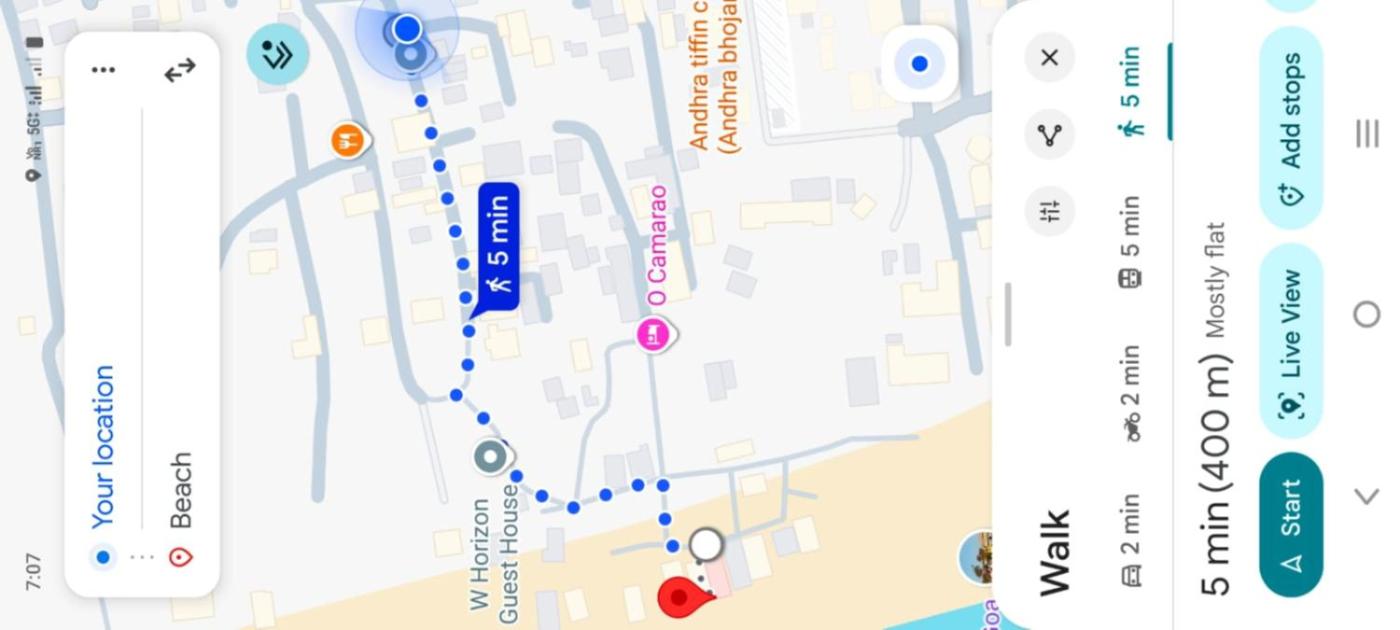The image size is (1400, 630).
Task: Open route options sliders icon
Action: click(x=1049, y=211)
